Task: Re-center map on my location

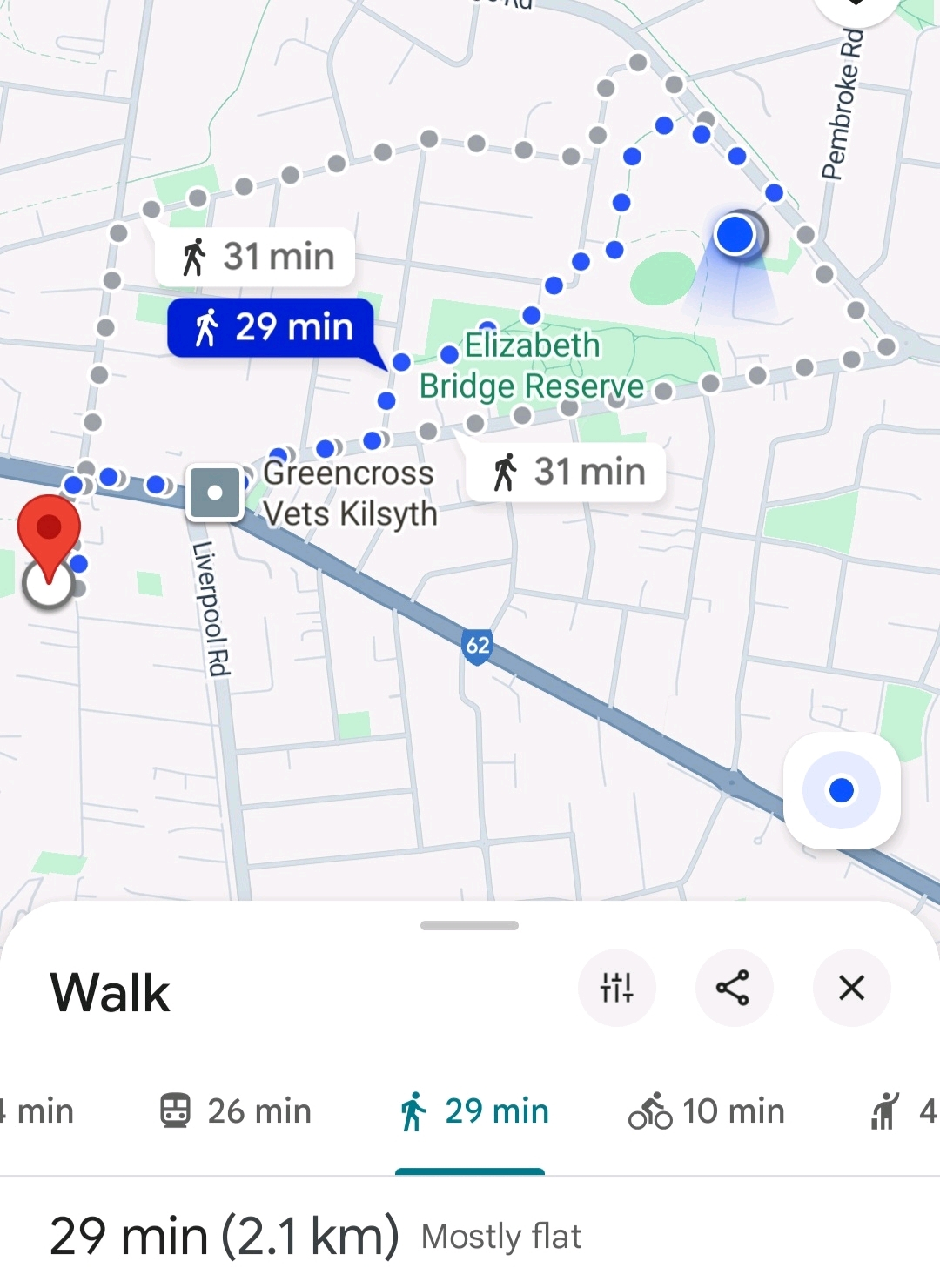Action: [x=842, y=790]
